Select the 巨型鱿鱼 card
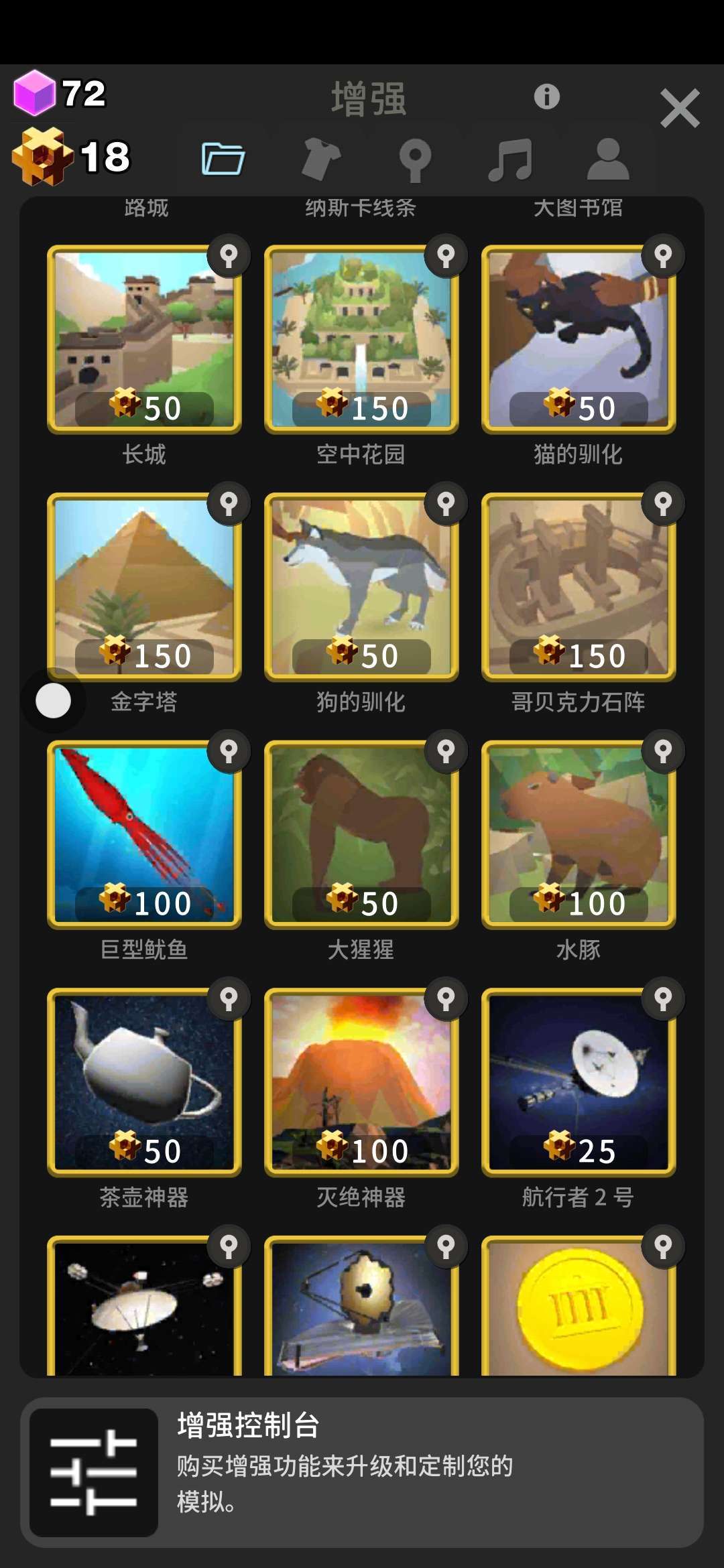The width and height of the screenshot is (724, 1568). [144, 834]
